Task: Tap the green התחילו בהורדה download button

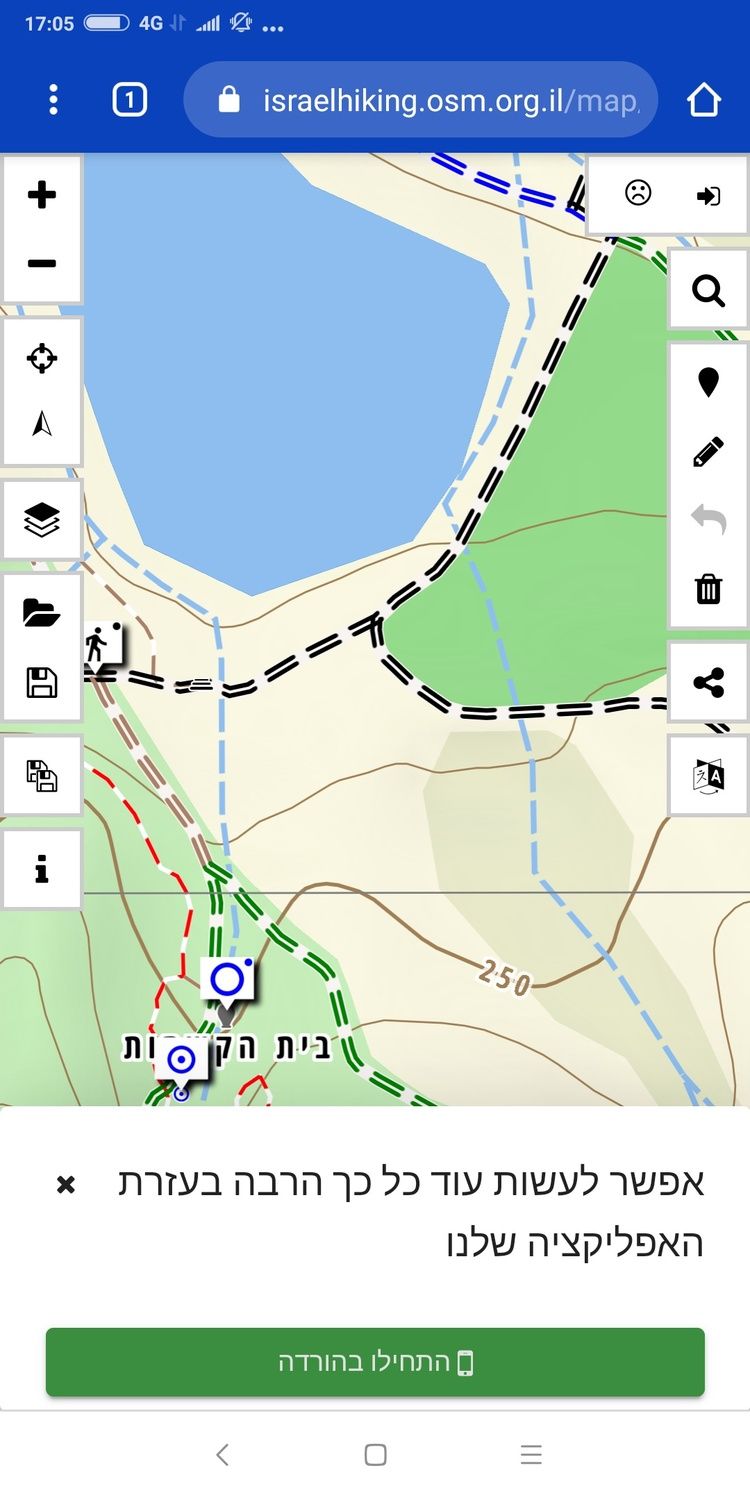Action: (375, 1362)
